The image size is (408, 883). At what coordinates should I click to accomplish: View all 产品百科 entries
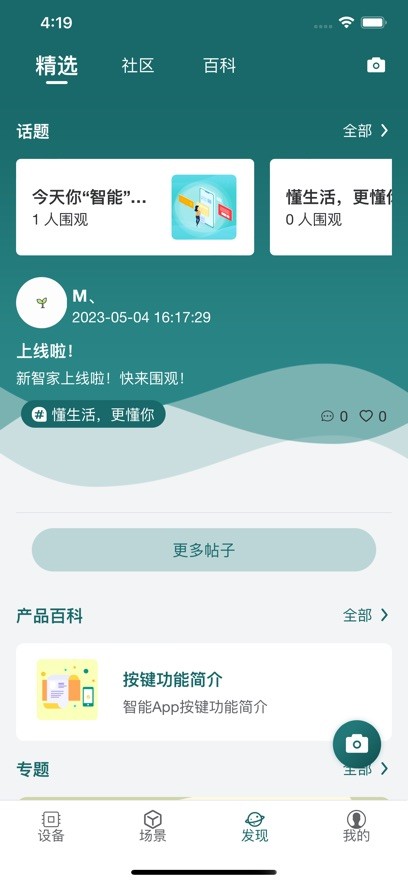point(366,616)
